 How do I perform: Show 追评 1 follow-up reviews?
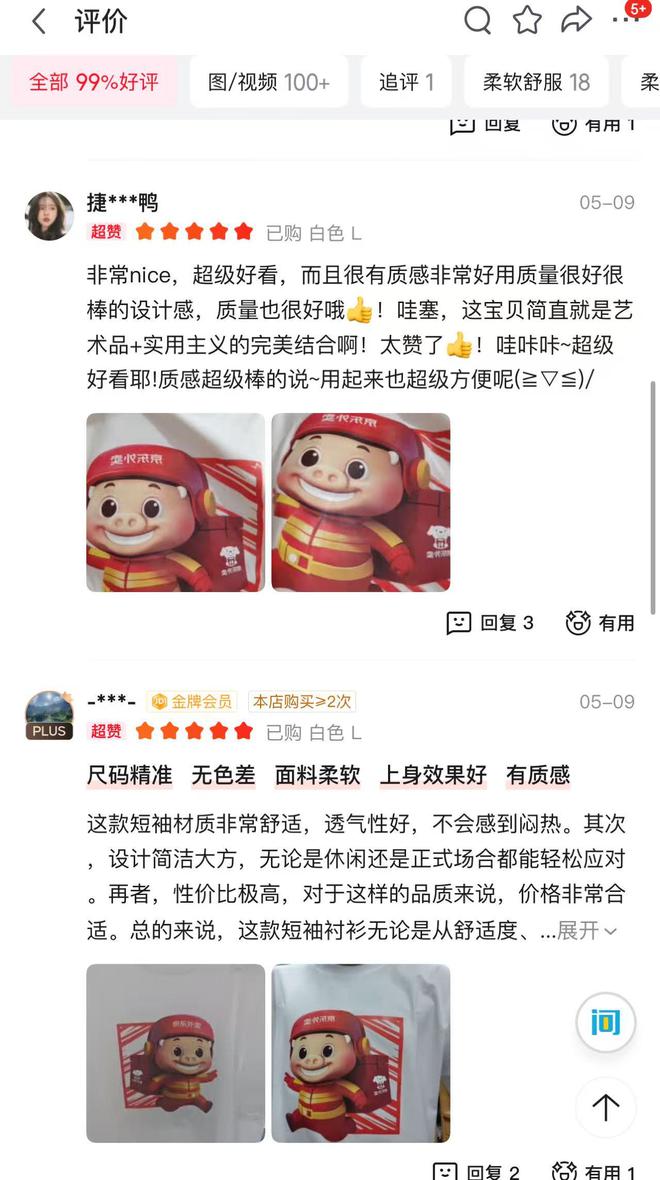pos(406,82)
